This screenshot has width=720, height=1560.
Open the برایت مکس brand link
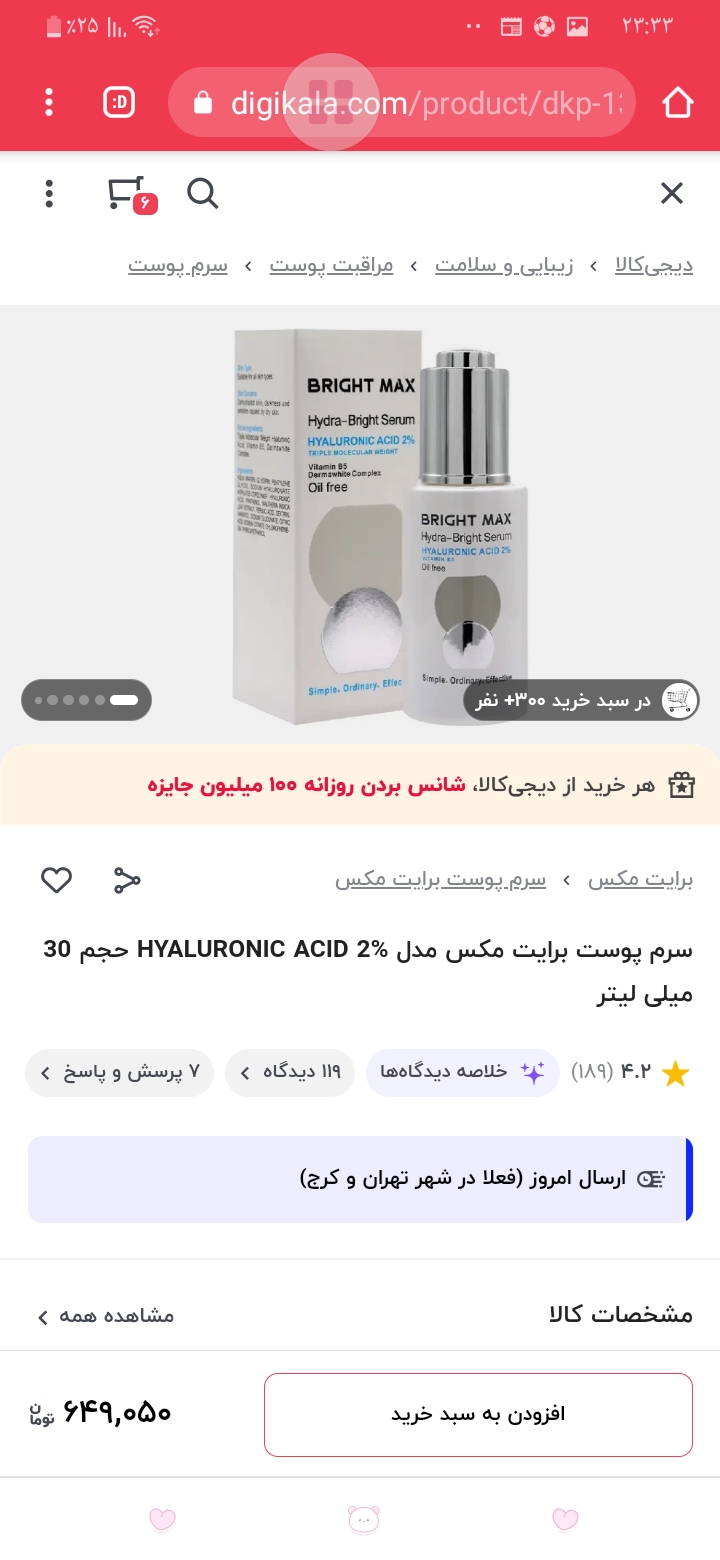640,880
